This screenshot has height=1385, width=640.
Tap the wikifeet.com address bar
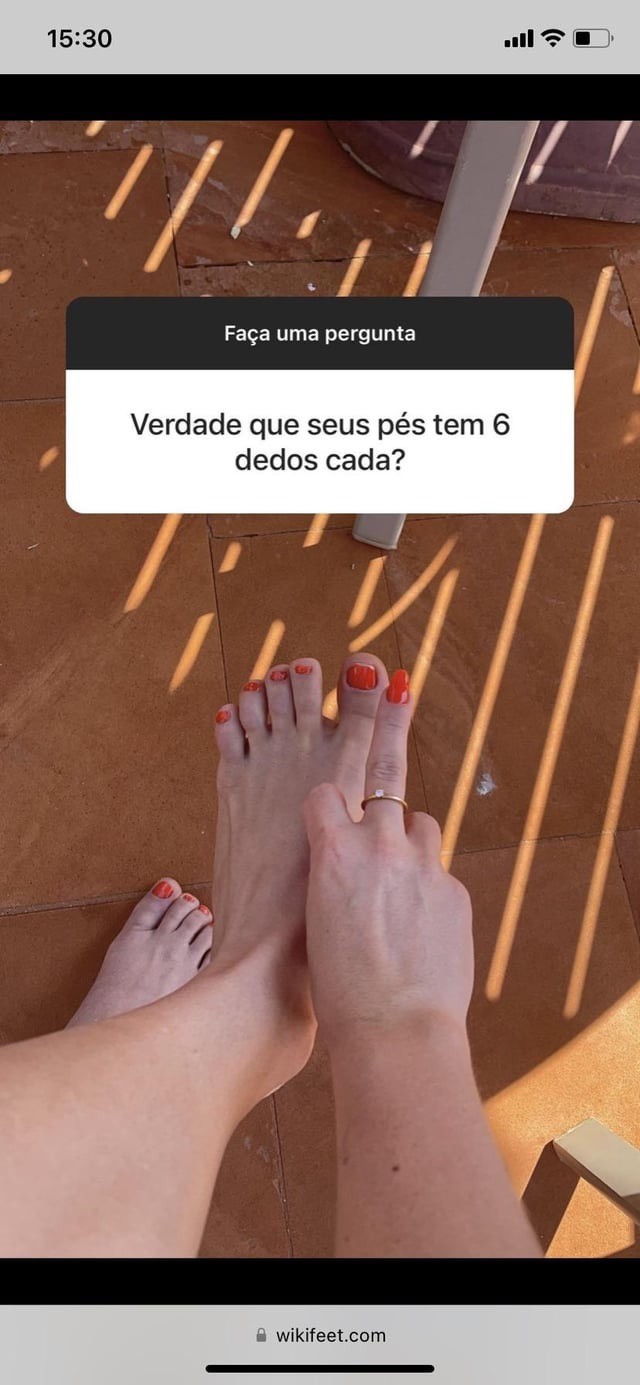[x=320, y=1334]
